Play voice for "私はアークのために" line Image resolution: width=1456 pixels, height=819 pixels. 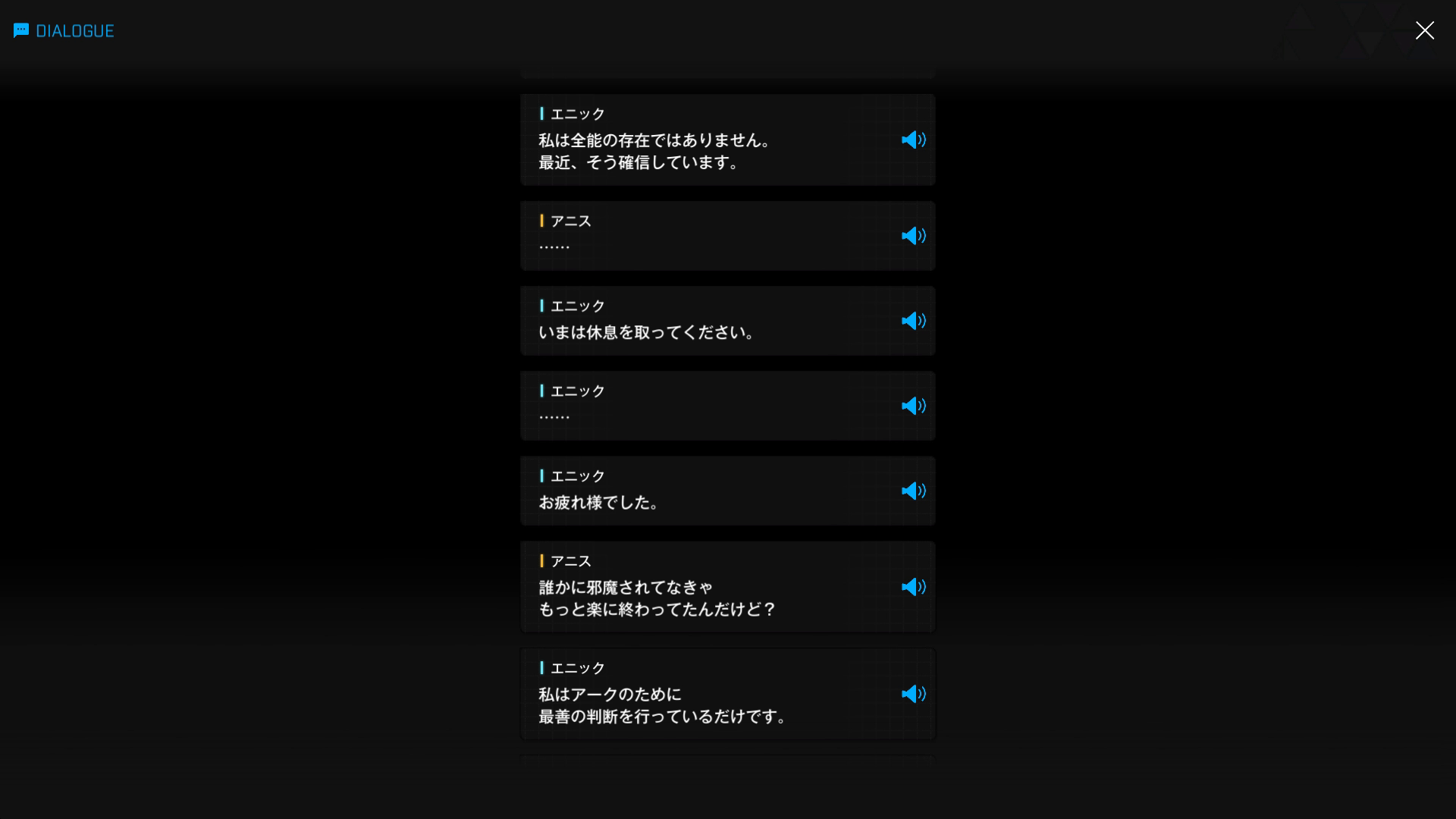(913, 694)
